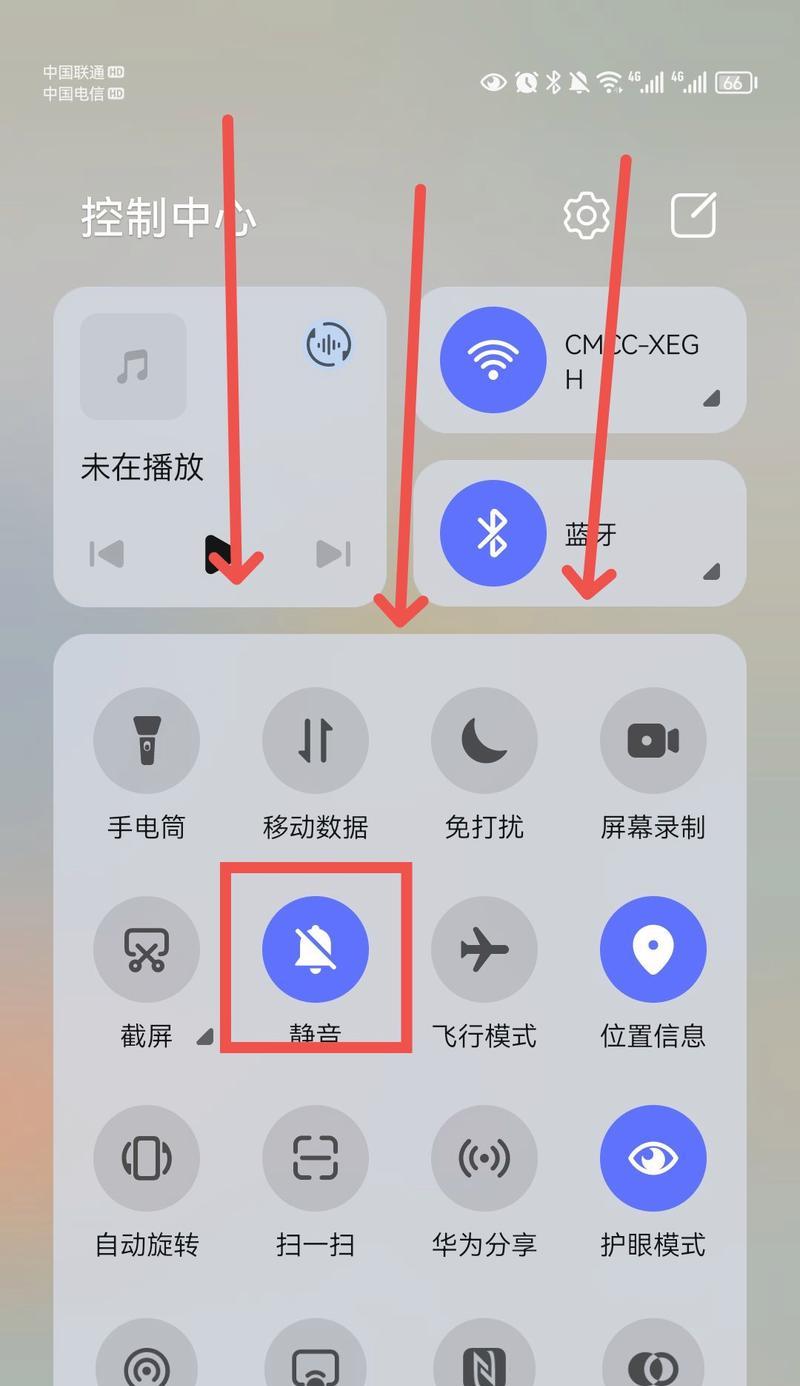Enable Do Not Disturb (免打扰)
This screenshot has width=800, height=1386.
point(484,741)
